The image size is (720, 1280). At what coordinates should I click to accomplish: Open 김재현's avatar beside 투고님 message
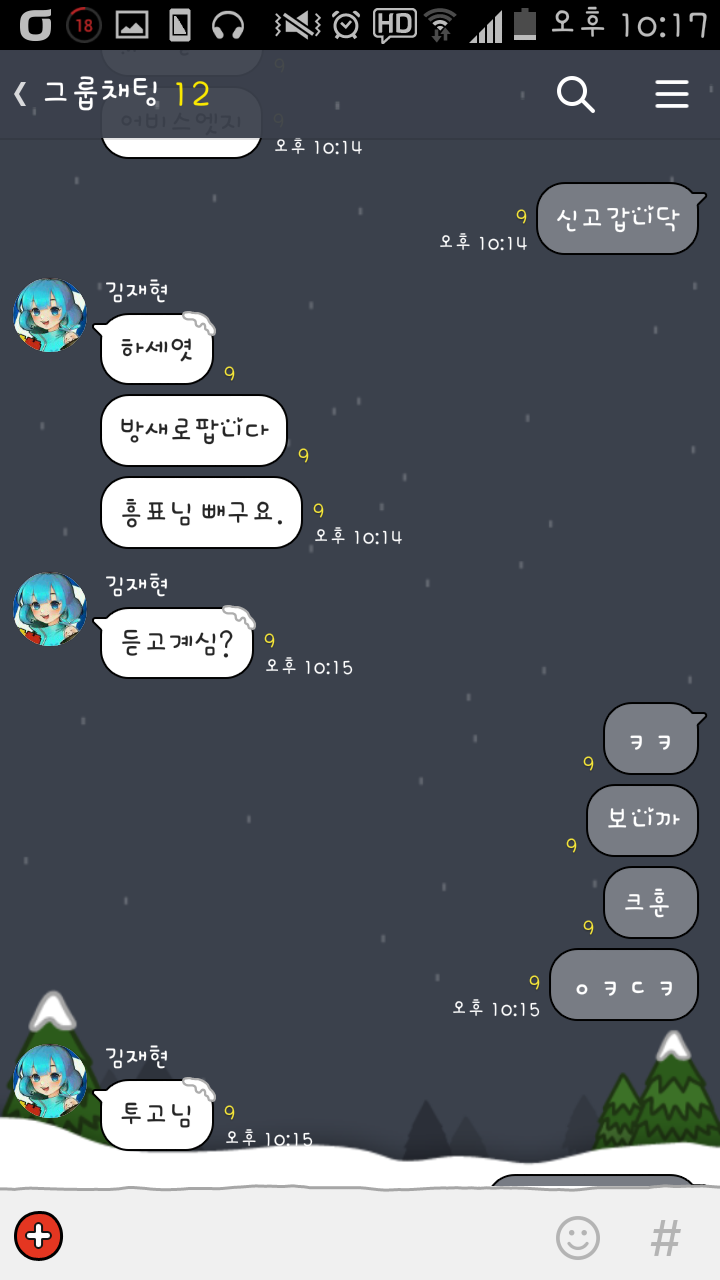click(x=50, y=1081)
